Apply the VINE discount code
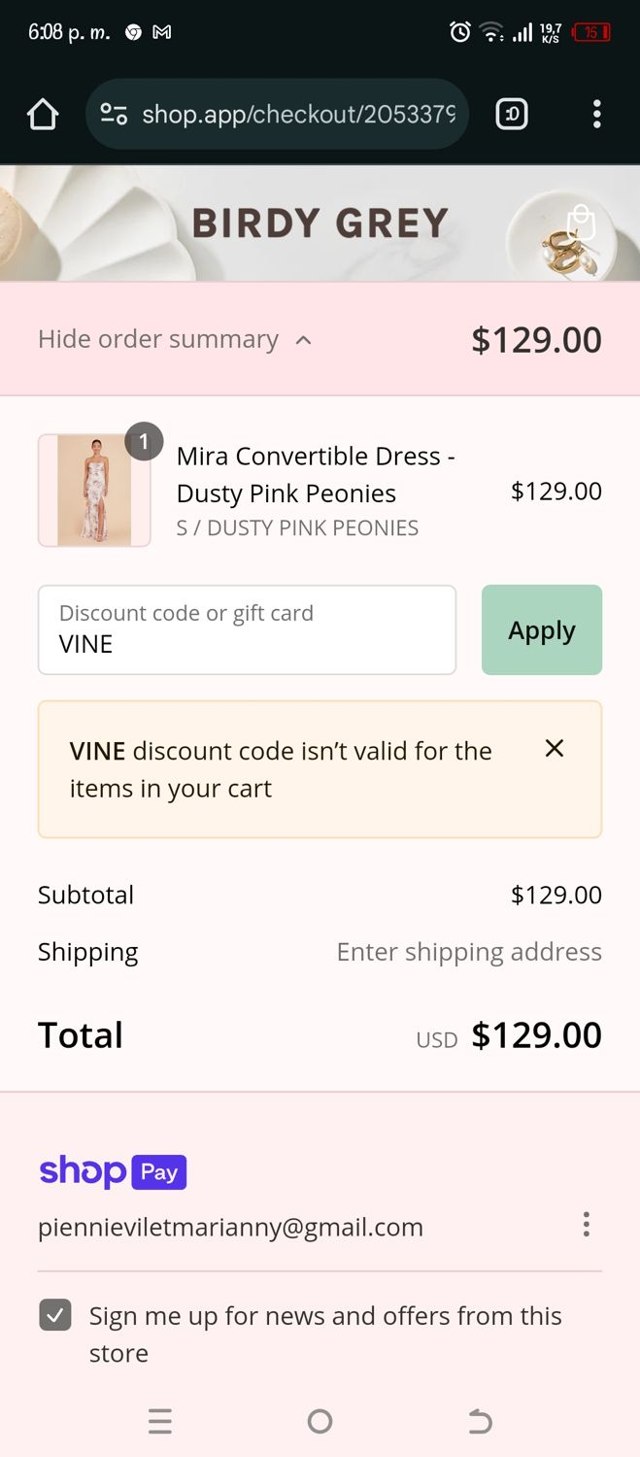The height and width of the screenshot is (1457, 640). pyautogui.click(x=541, y=630)
